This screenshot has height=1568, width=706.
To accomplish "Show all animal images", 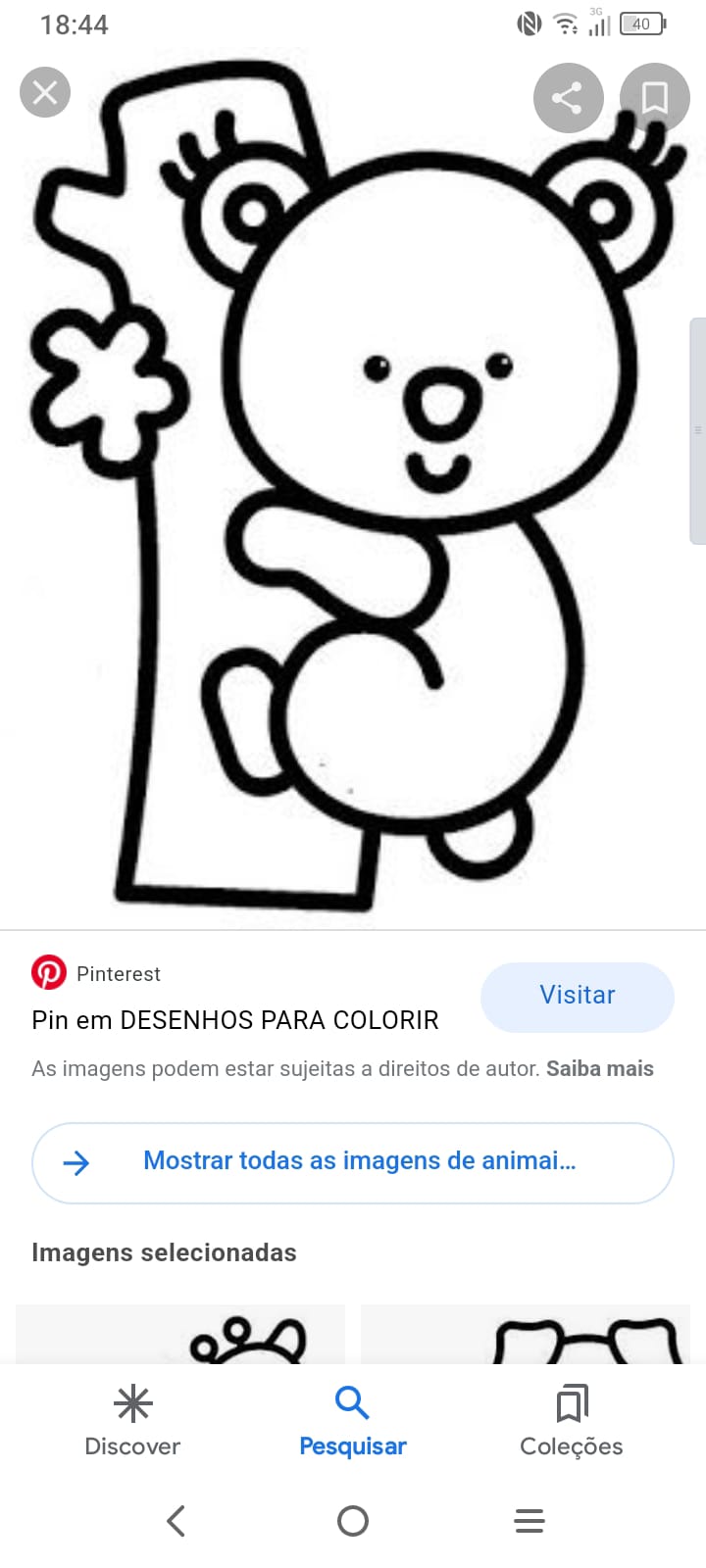I will click(x=353, y=1162).
